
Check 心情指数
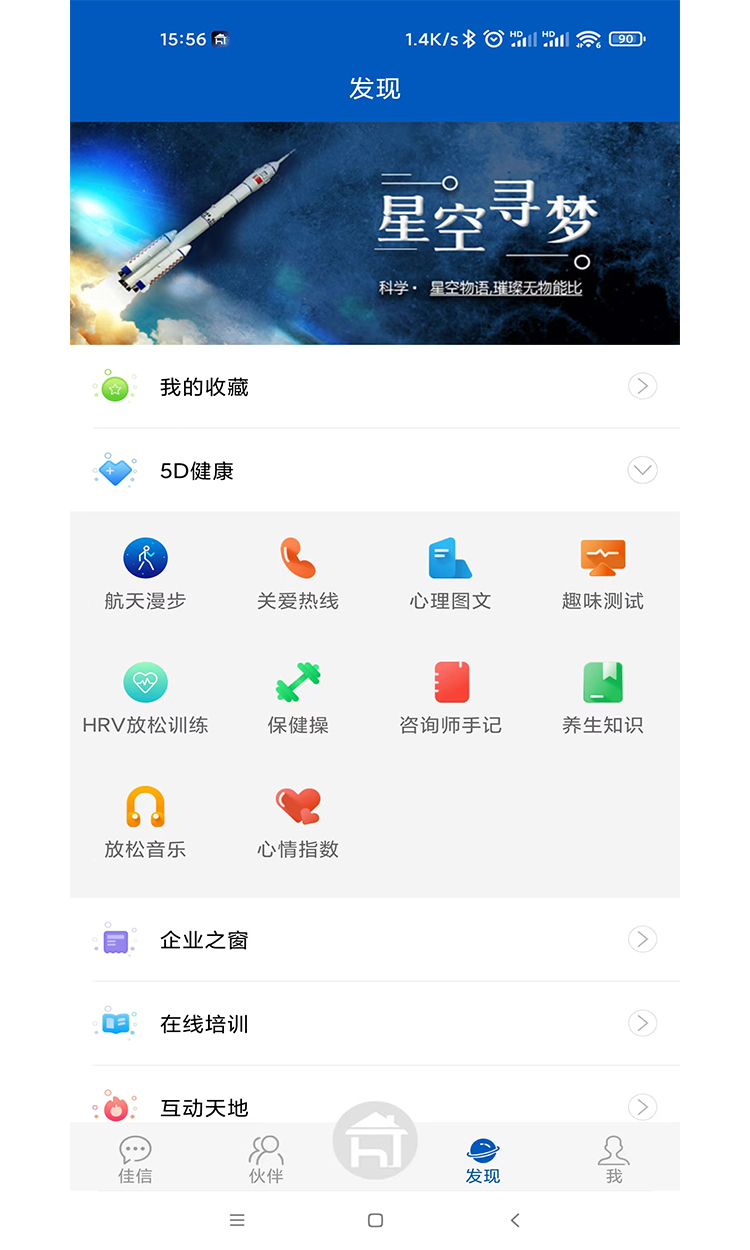pos(298,822)
